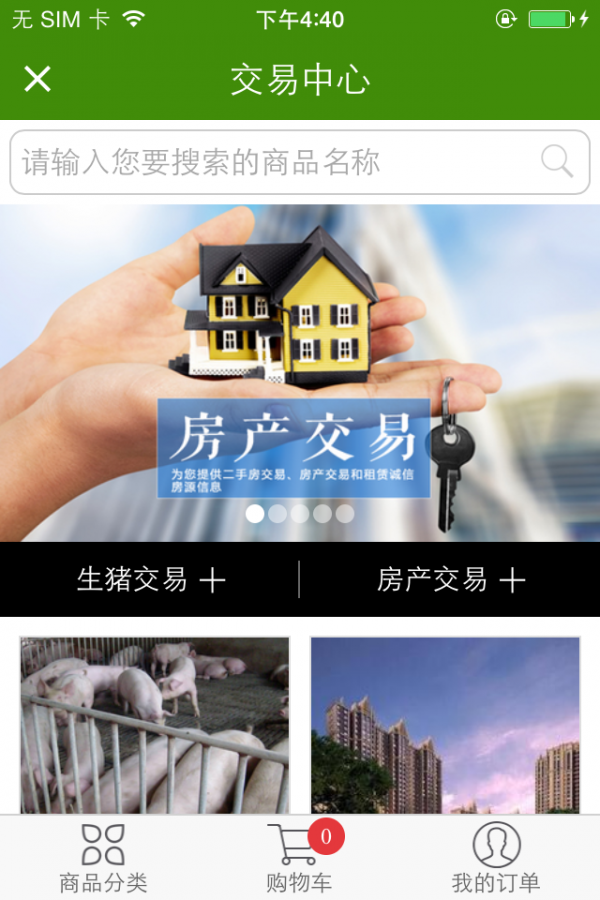
Task: Open the pig farm product card
Action: coord(155,725)
